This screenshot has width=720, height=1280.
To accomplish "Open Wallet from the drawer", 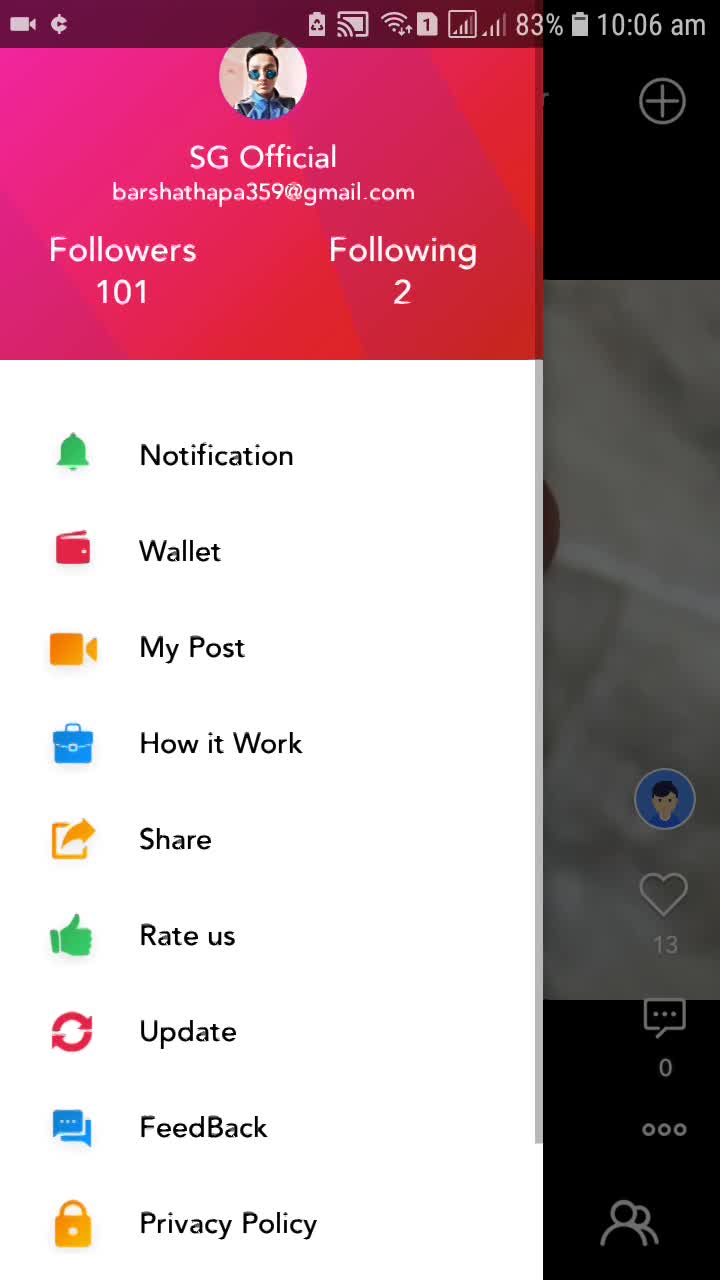I will [x=180, y=551].
